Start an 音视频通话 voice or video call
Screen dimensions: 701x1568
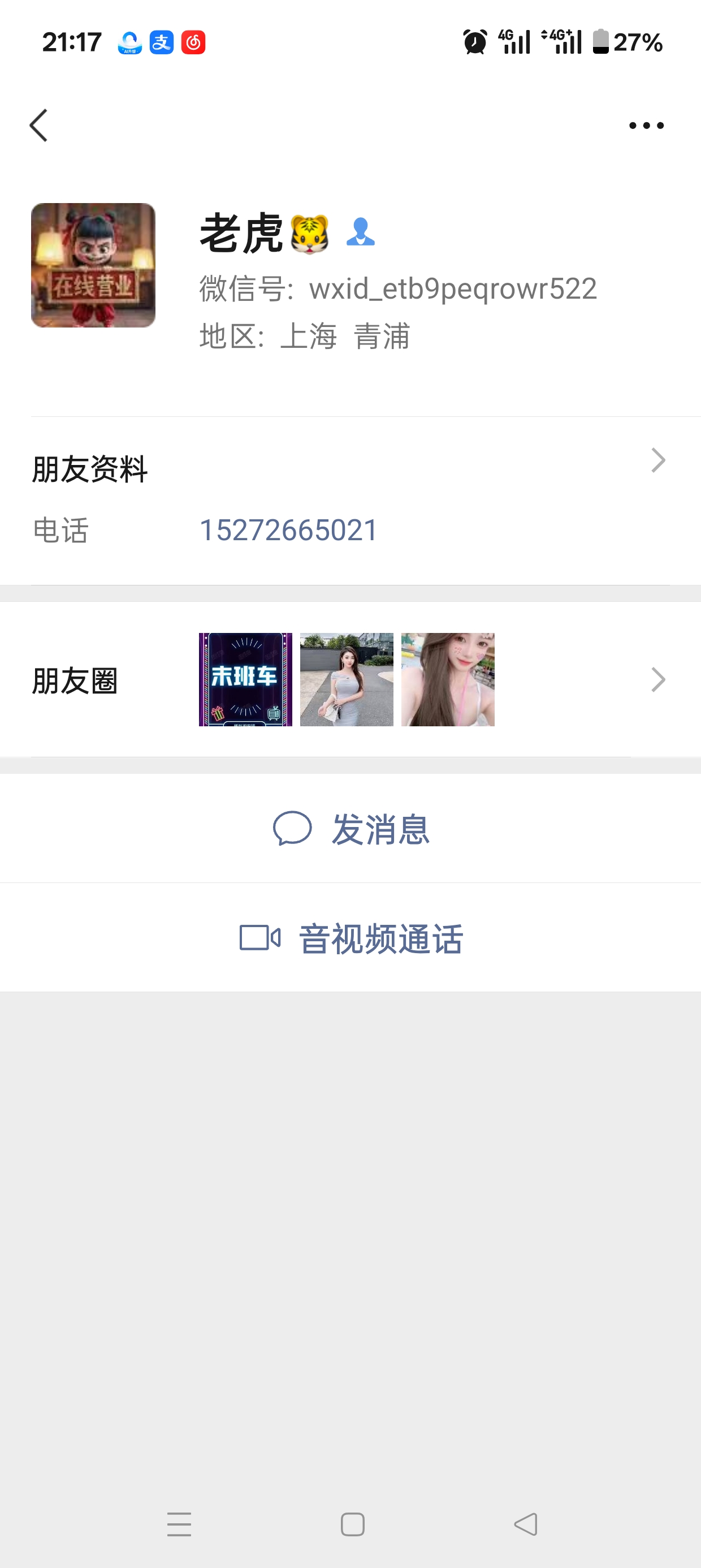(351, 938)
